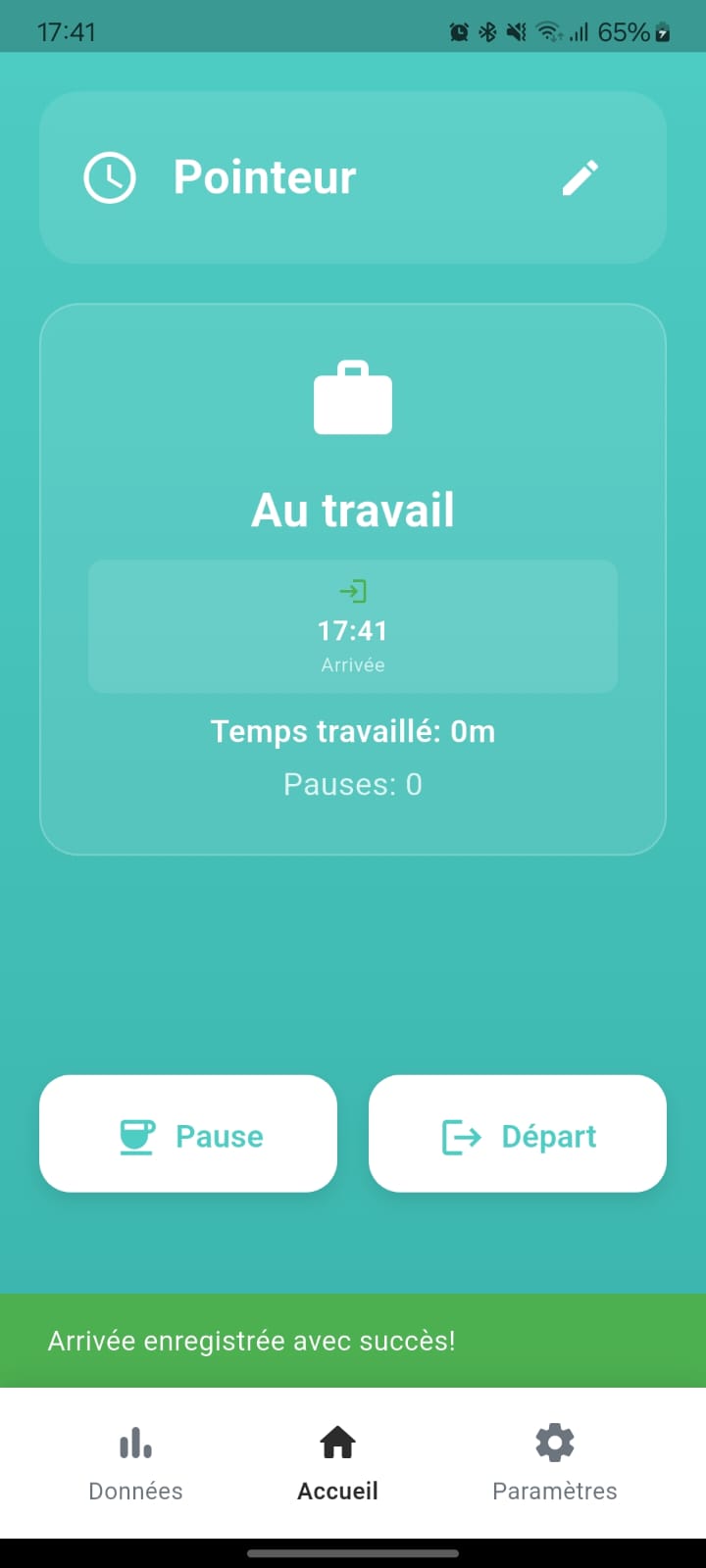The height and width of the screenshot is (1568, 706).
Task: Select the Accueil tab
Action: coord(337,1465)
